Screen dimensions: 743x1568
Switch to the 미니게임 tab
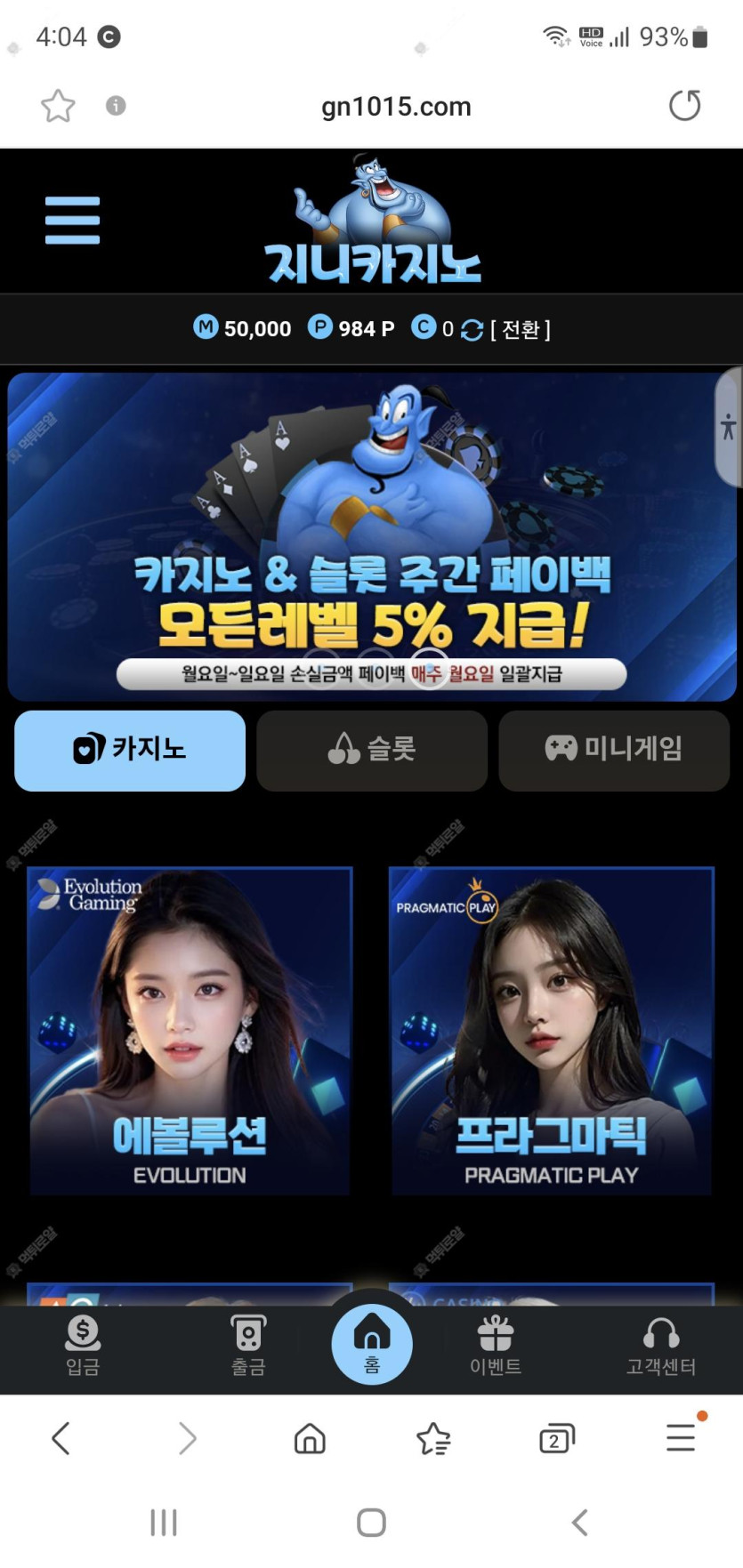pyautogui.click(x=613, y=750)
